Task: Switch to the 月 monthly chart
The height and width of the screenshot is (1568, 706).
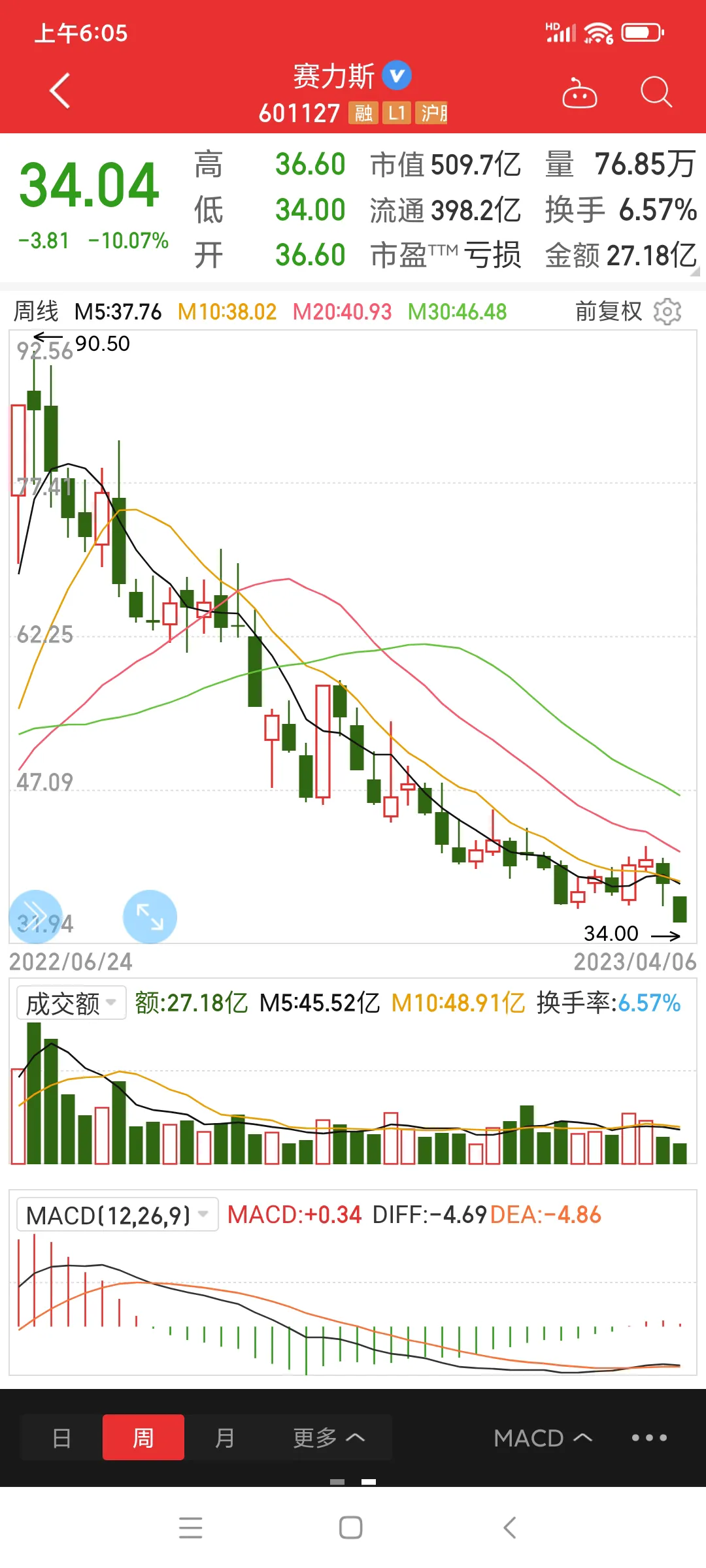Action: point(225,1437)
